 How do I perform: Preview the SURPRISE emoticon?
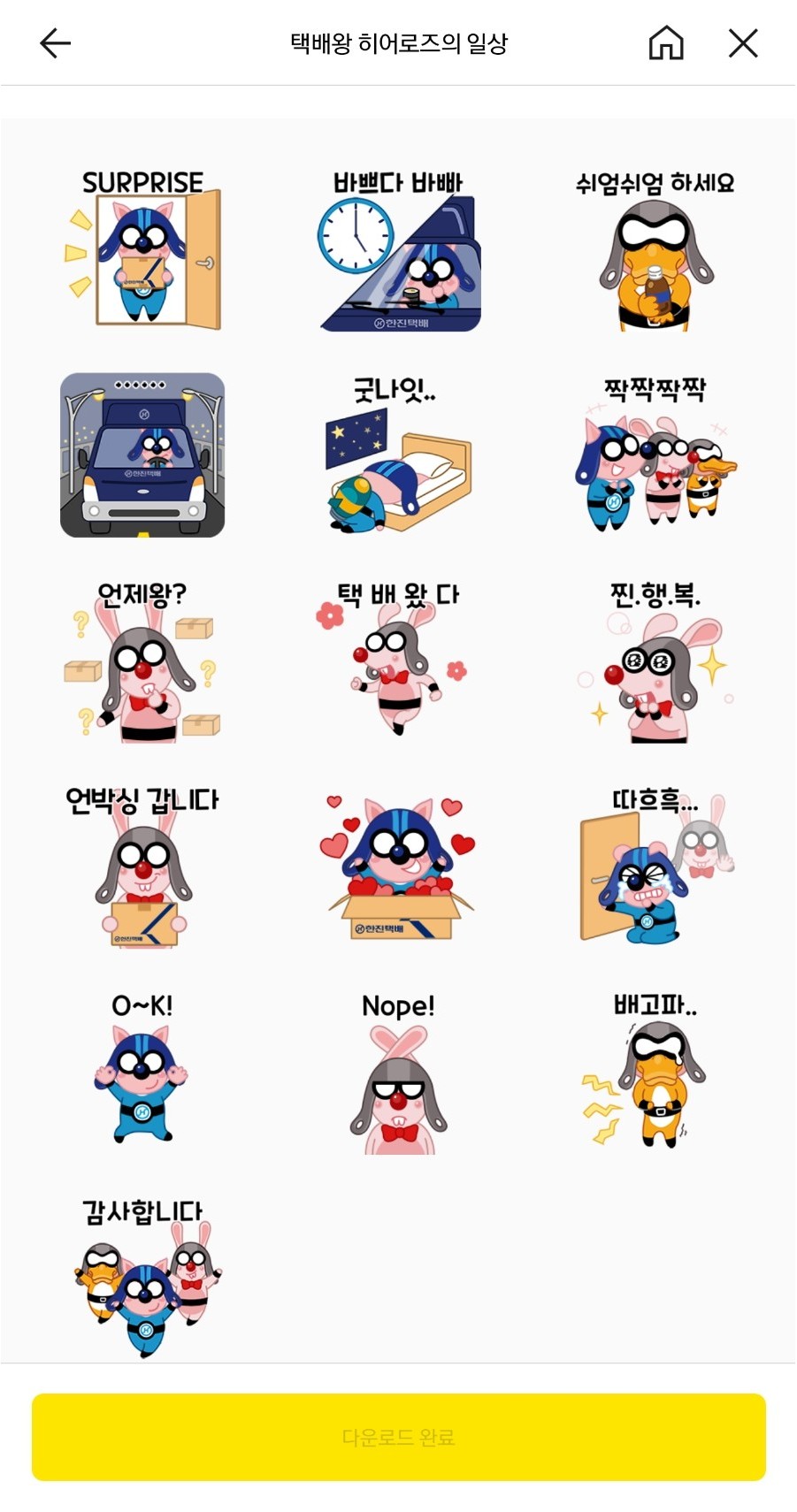142,250
